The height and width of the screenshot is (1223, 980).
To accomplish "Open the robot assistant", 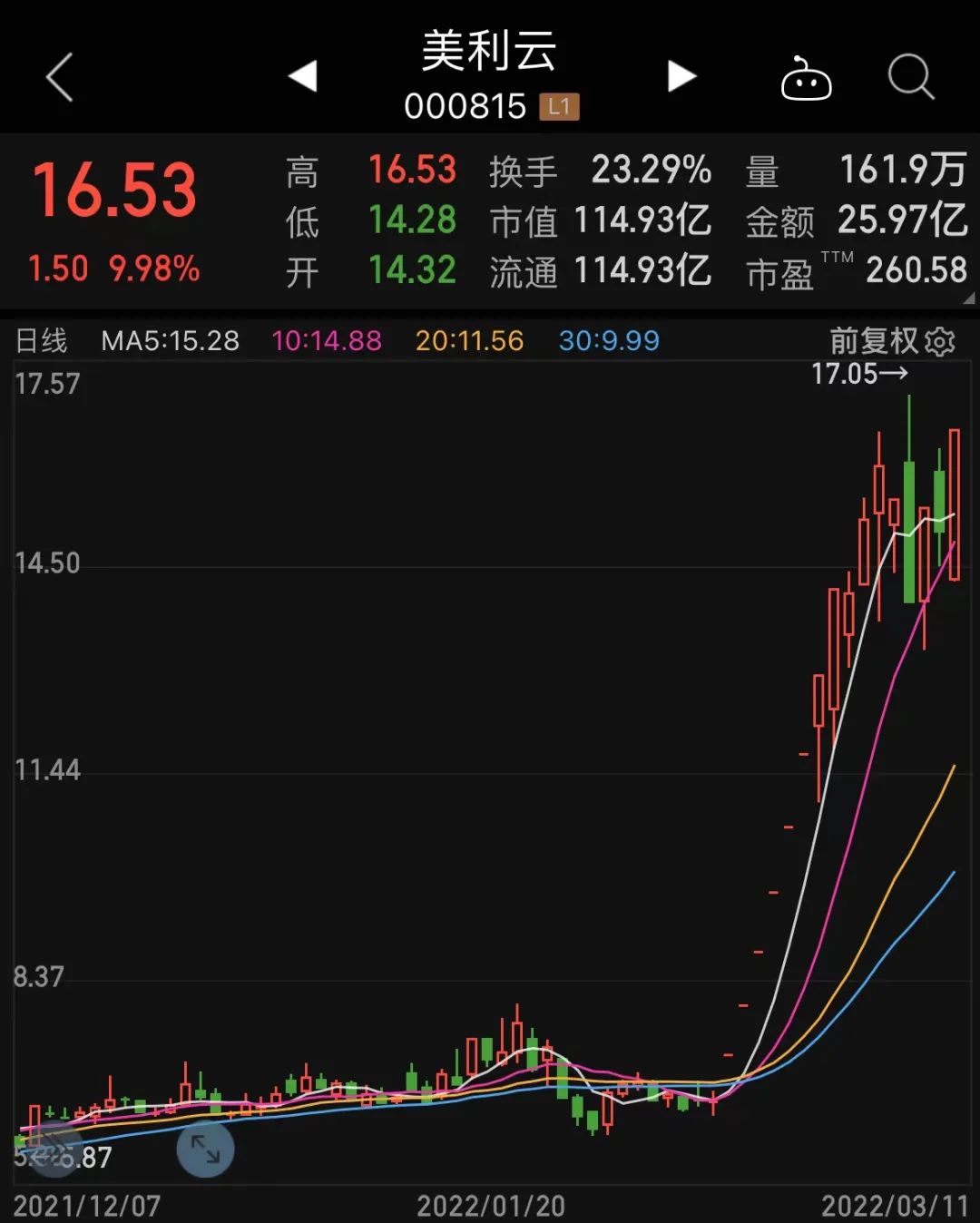I will pos(806,80).
